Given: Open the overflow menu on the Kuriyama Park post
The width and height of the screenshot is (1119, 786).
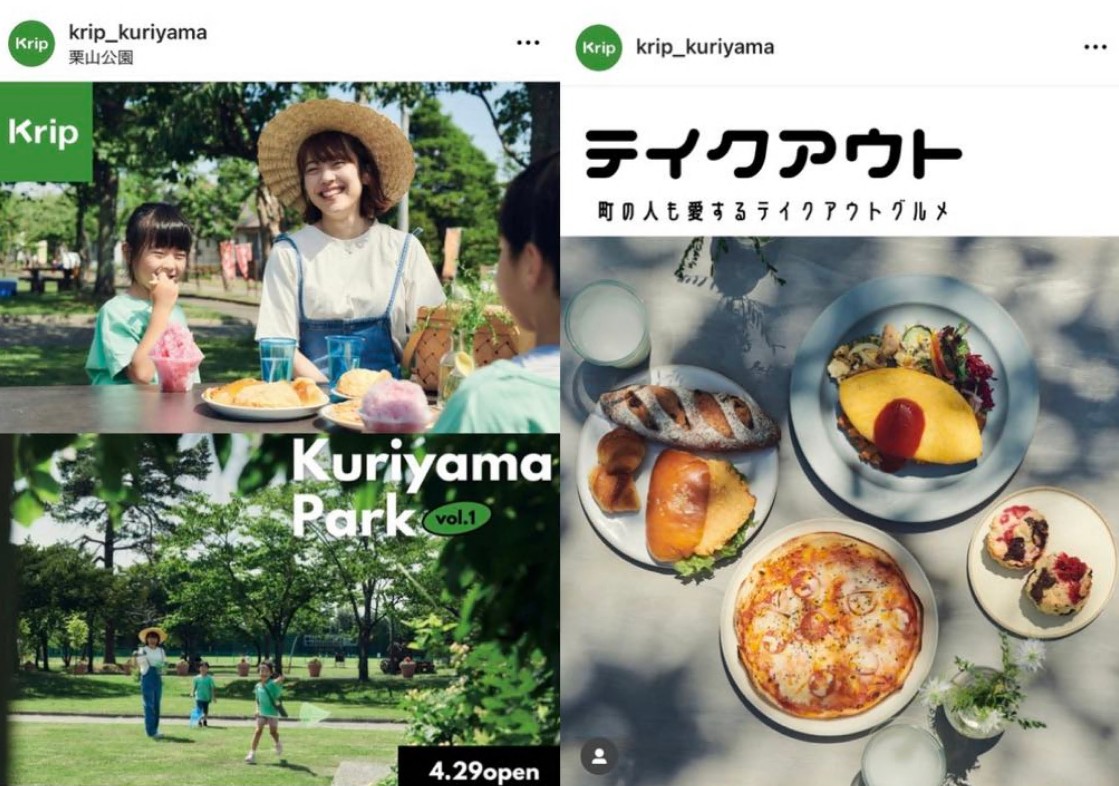Looking at the screenshot, I should pyautogui.click(x=527, y=43).
